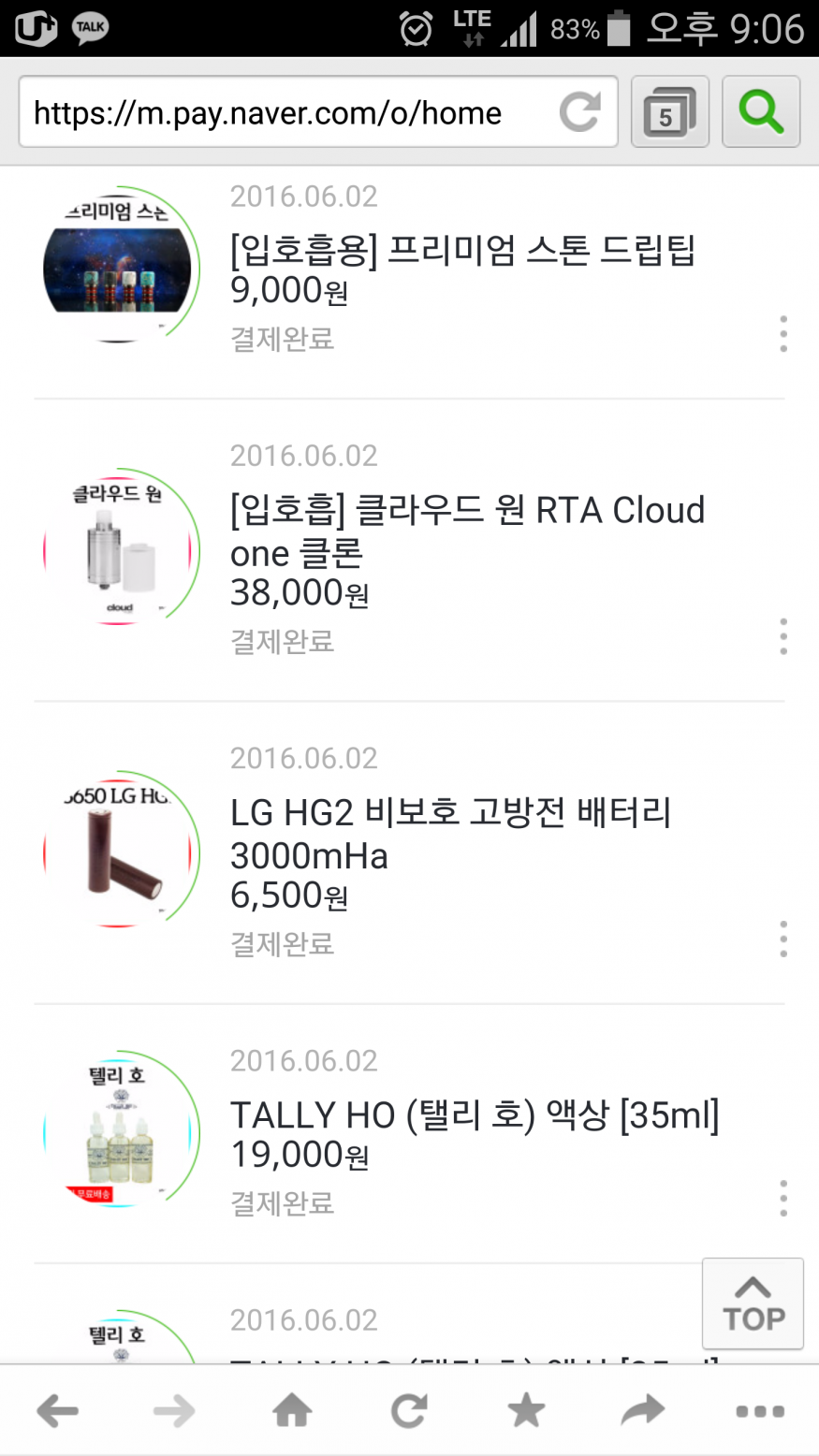Screen dimensions: 819x1456
Task: Bookmark this page with the star
Action: (x=526, y=1410)
